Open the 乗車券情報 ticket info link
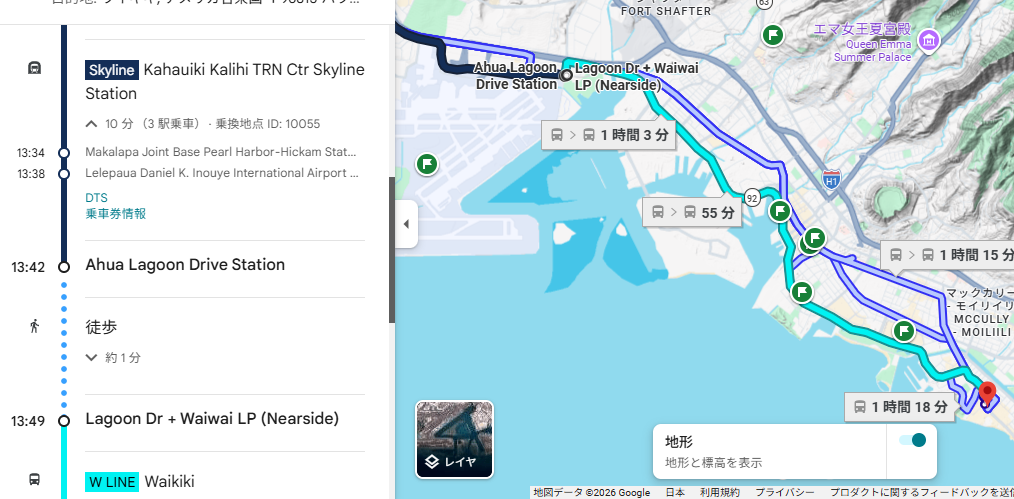Screen dimensions: 1014x499 tap(115, 213)
